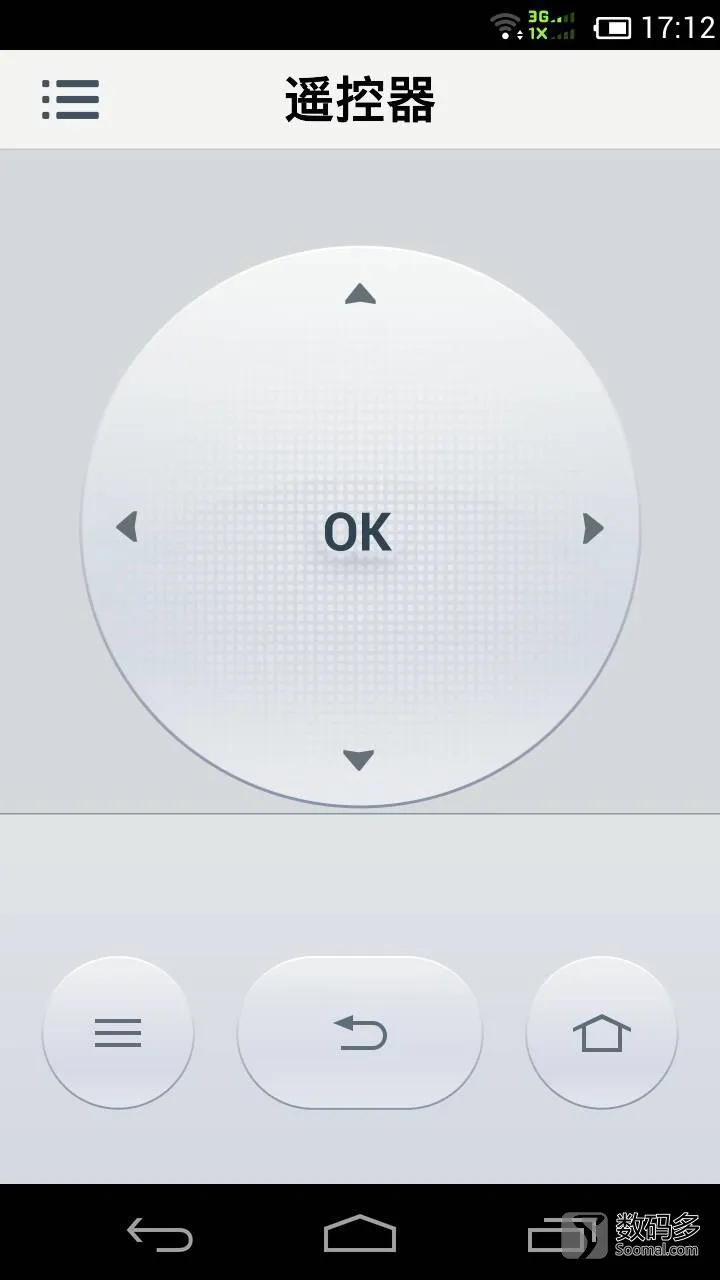
Task: Confirm with the OK button
Action: pos(358,532)
